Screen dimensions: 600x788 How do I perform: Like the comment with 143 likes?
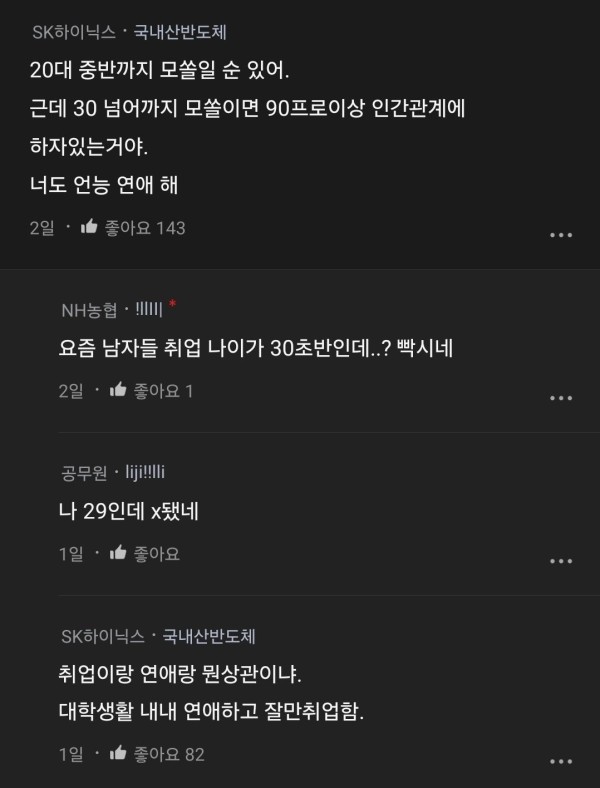(89, 228)
